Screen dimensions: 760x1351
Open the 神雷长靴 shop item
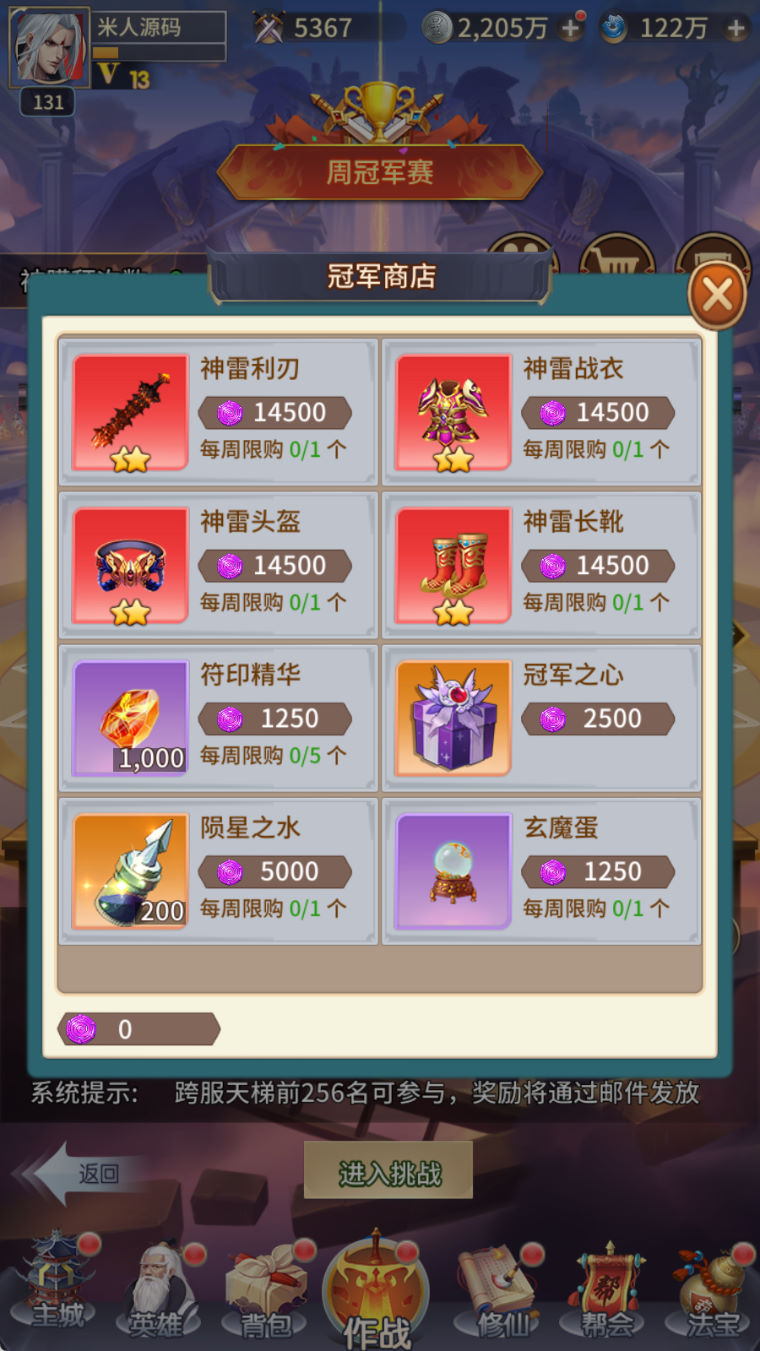pos(541,565)
